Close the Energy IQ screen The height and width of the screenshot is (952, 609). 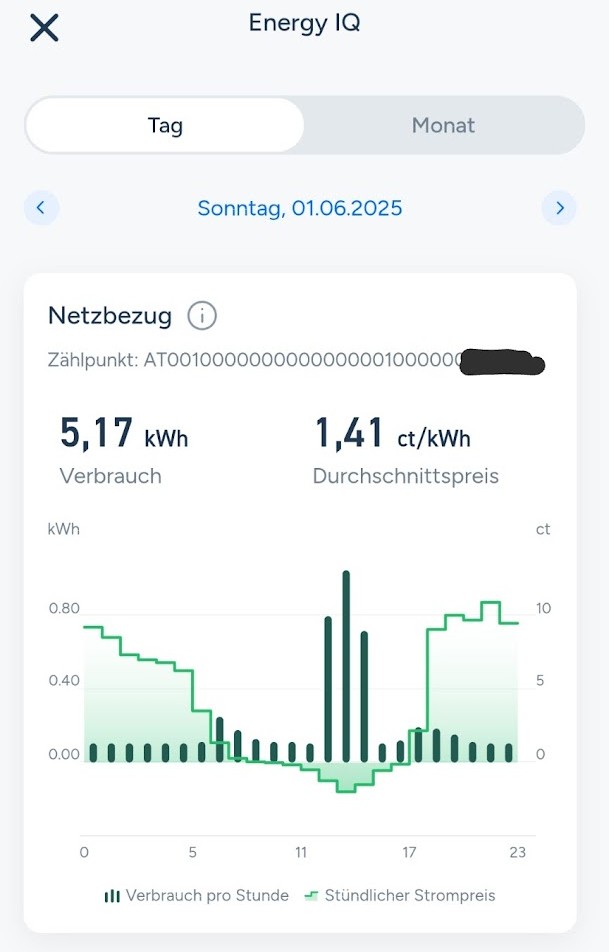44,28
